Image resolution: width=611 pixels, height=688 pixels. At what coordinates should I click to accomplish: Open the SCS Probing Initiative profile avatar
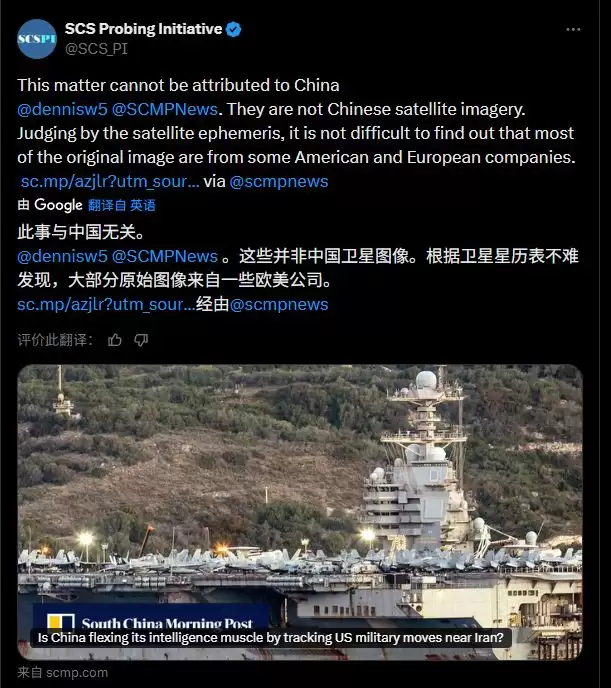(37, 38)
